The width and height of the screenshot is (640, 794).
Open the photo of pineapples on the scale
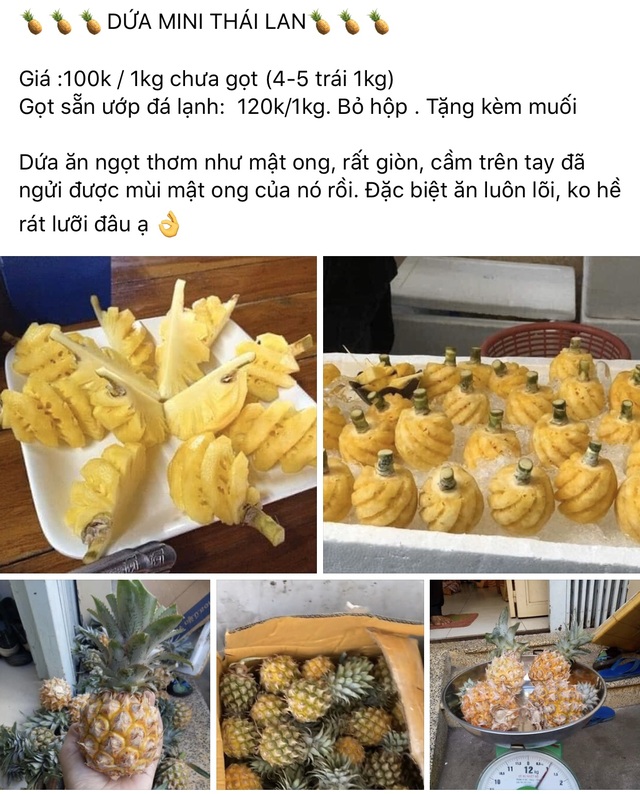[535, 685]
